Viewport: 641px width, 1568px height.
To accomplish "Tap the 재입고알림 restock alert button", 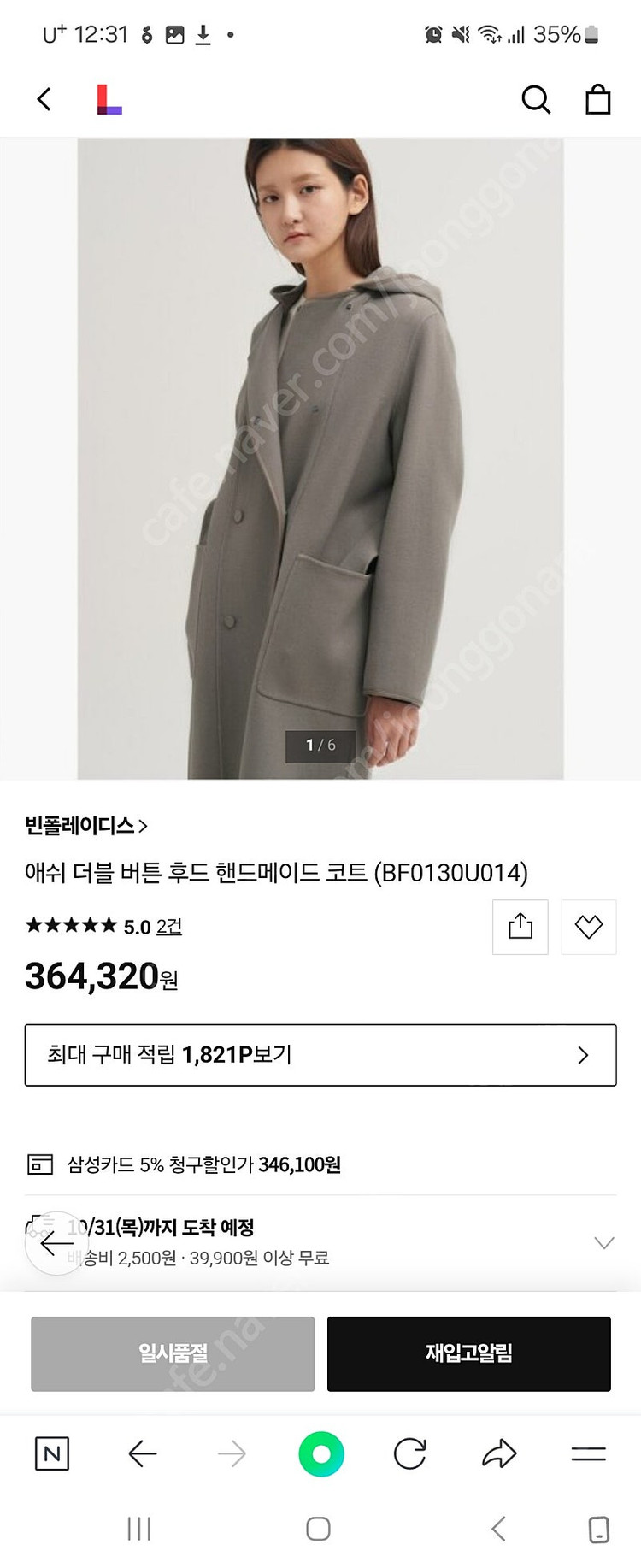I will coord(468,1353).
